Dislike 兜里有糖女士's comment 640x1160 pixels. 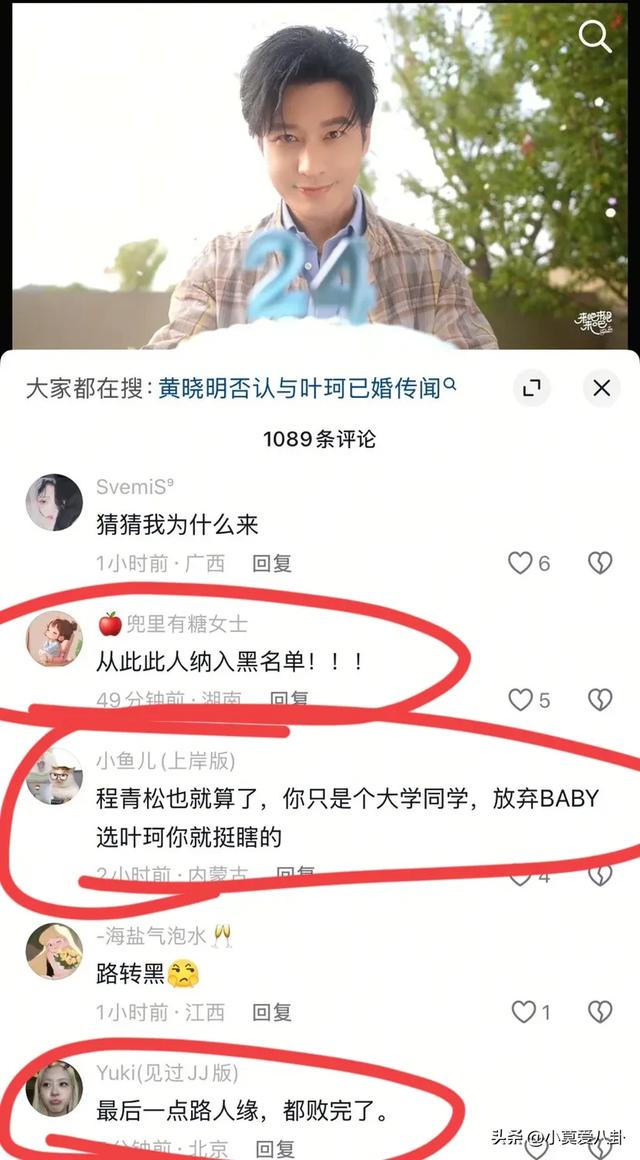pyautogui.click(x=599, y=699)
